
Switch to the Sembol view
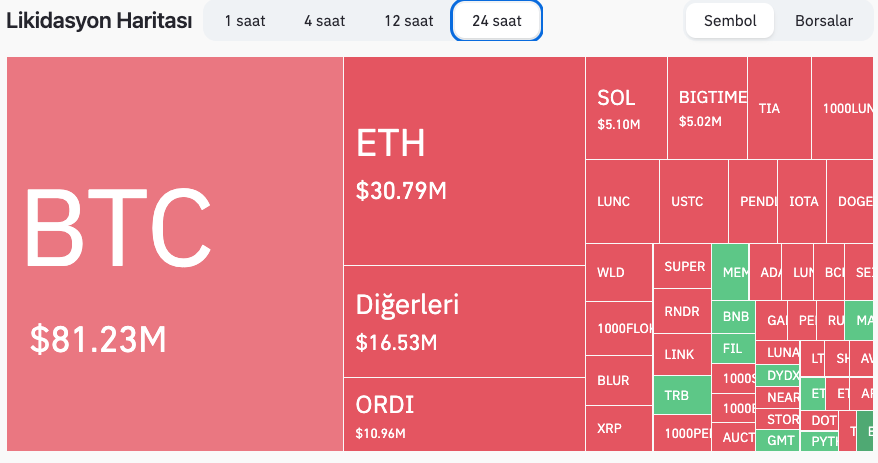730,21
